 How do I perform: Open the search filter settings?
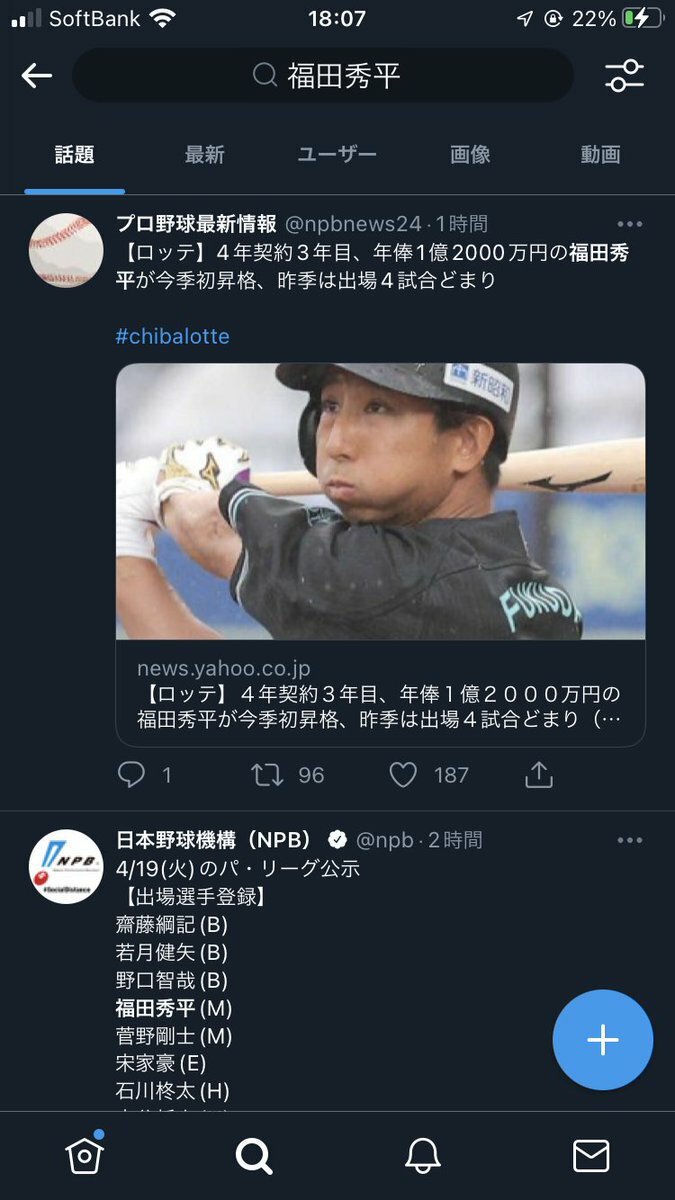pos(625,76)
